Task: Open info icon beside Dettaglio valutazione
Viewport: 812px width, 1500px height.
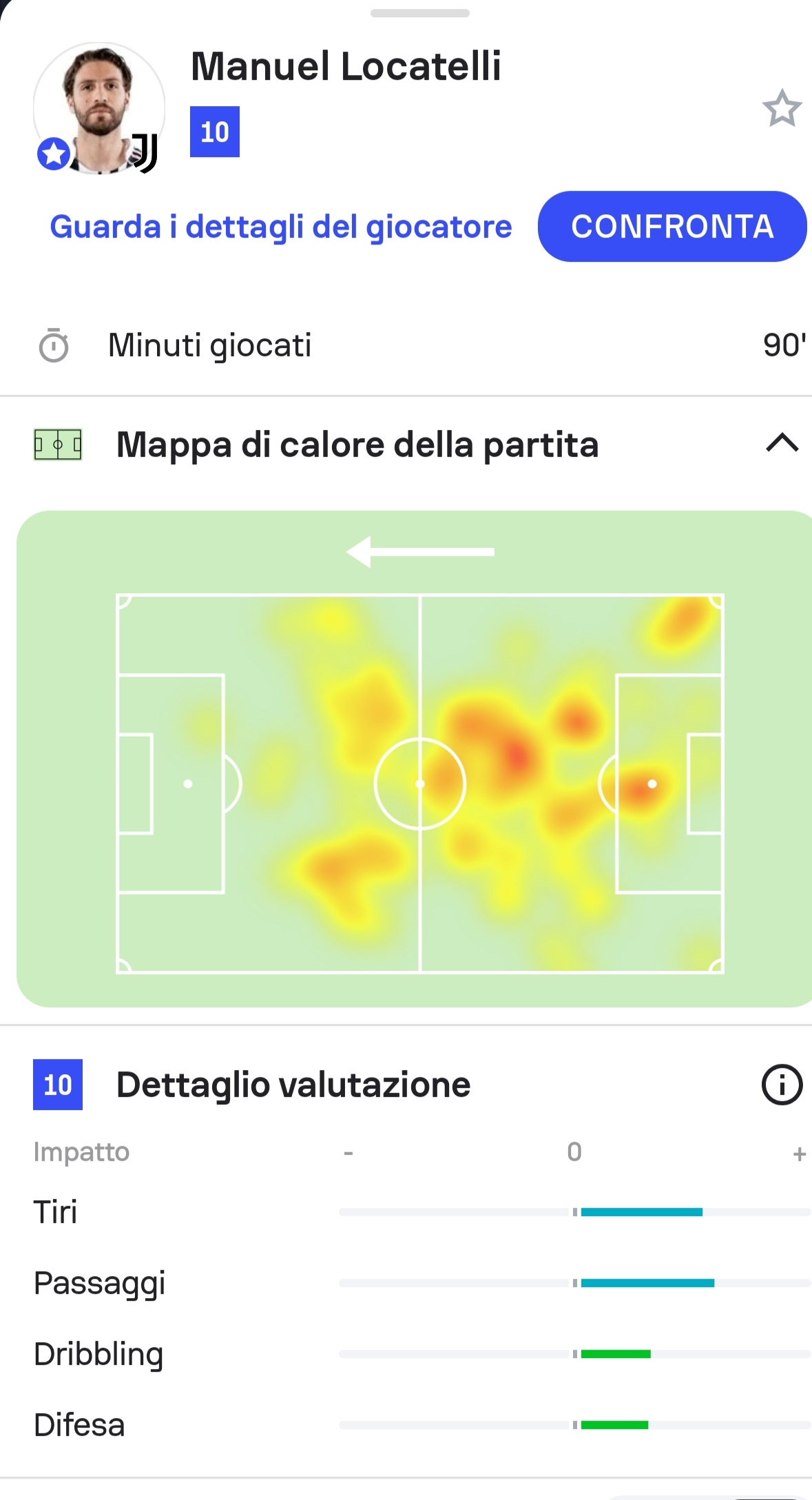Action: [782, 1085]
